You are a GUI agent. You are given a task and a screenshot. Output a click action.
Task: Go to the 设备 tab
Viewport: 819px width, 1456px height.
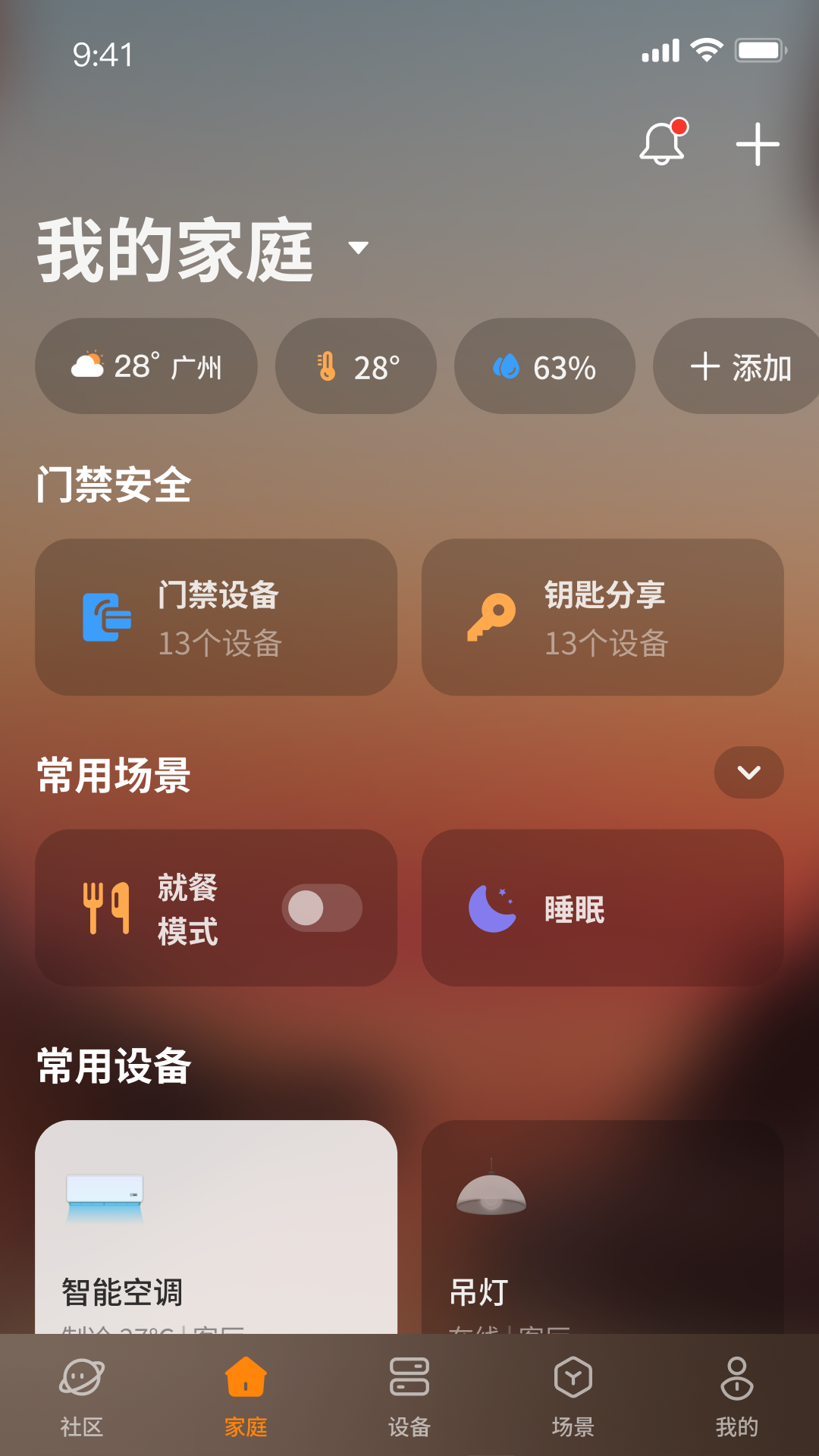[409, 1395]
